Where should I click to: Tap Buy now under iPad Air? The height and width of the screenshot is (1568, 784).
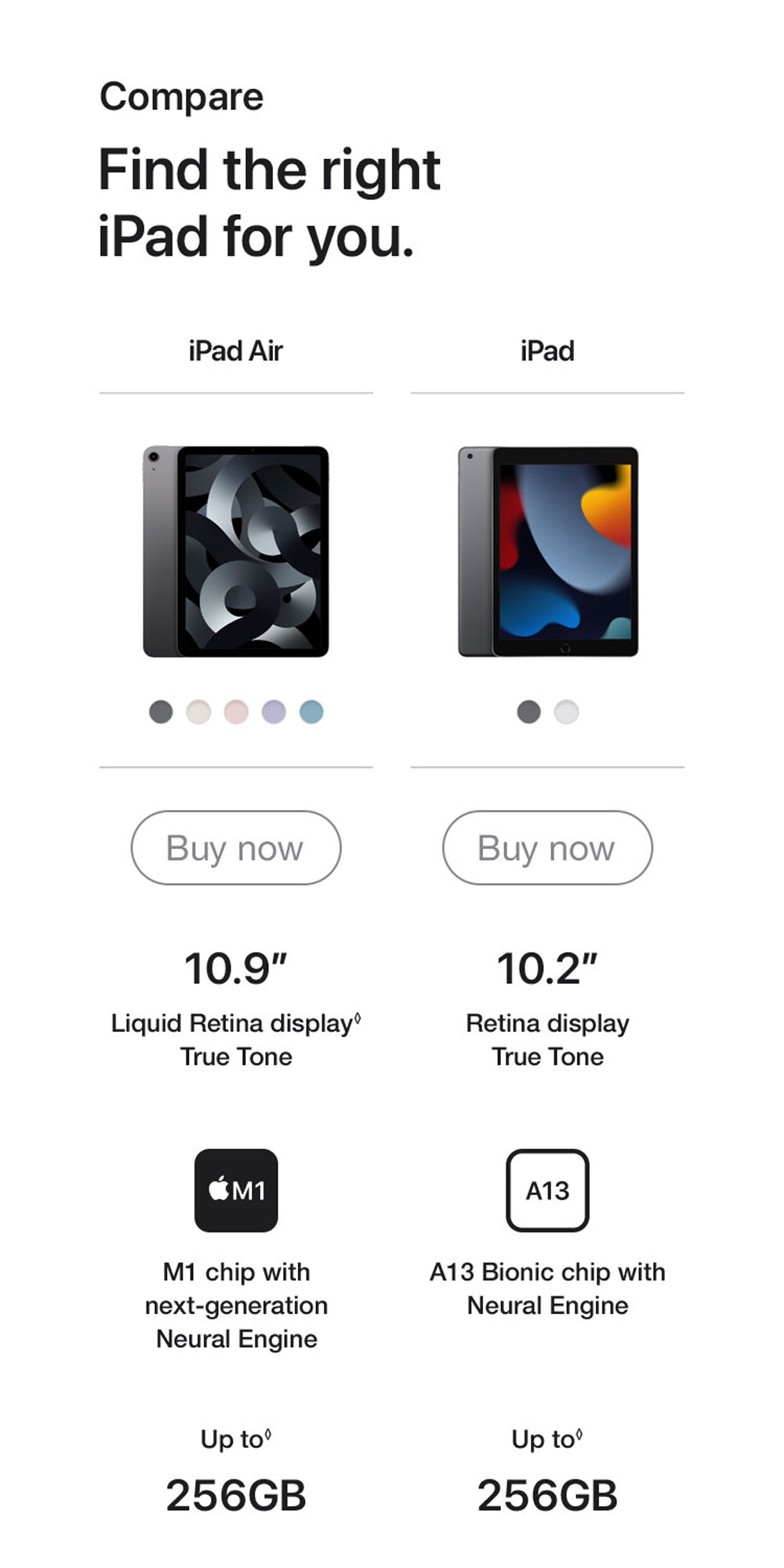235,848
